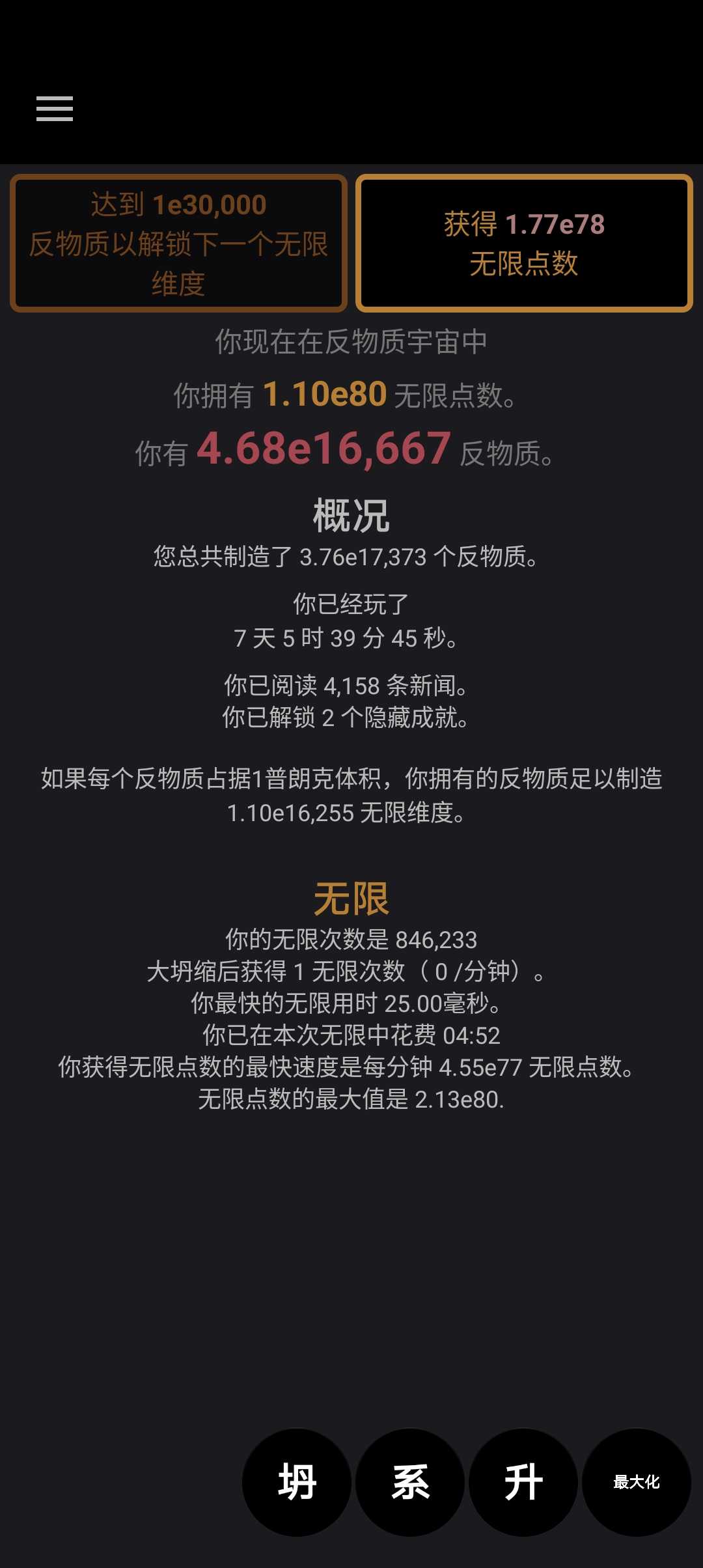
Task: Tap the round 系 button
Action: (410, 1482)
